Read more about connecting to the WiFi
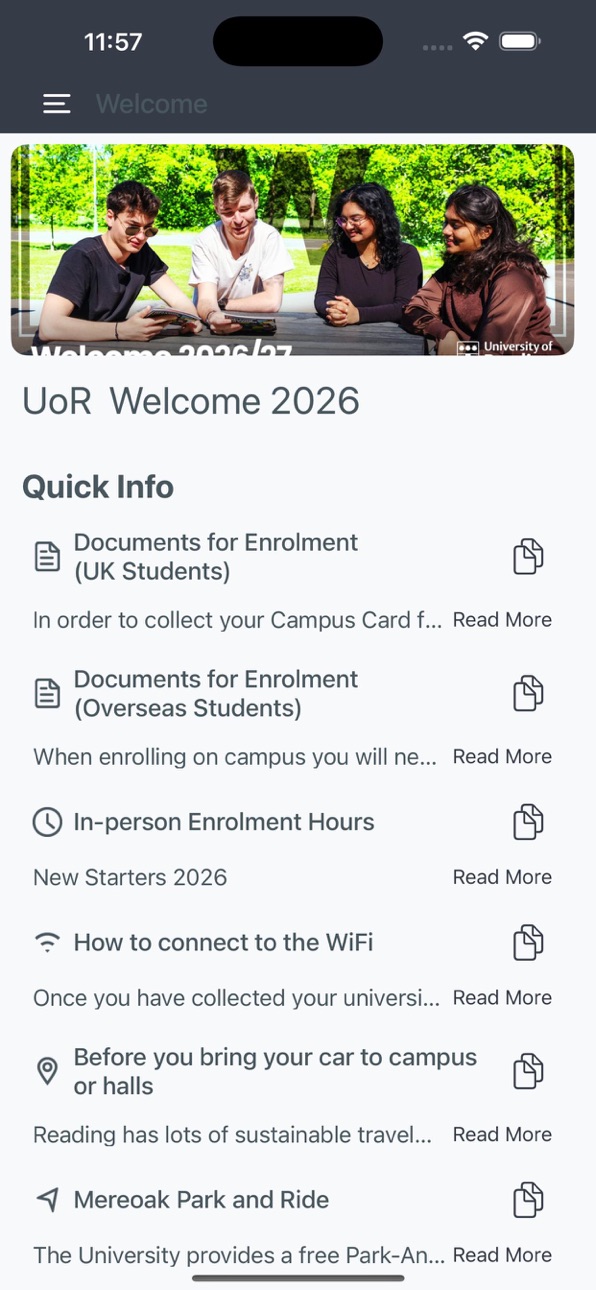This screenshot has width=596, height=1290. [x=502, y=998]
